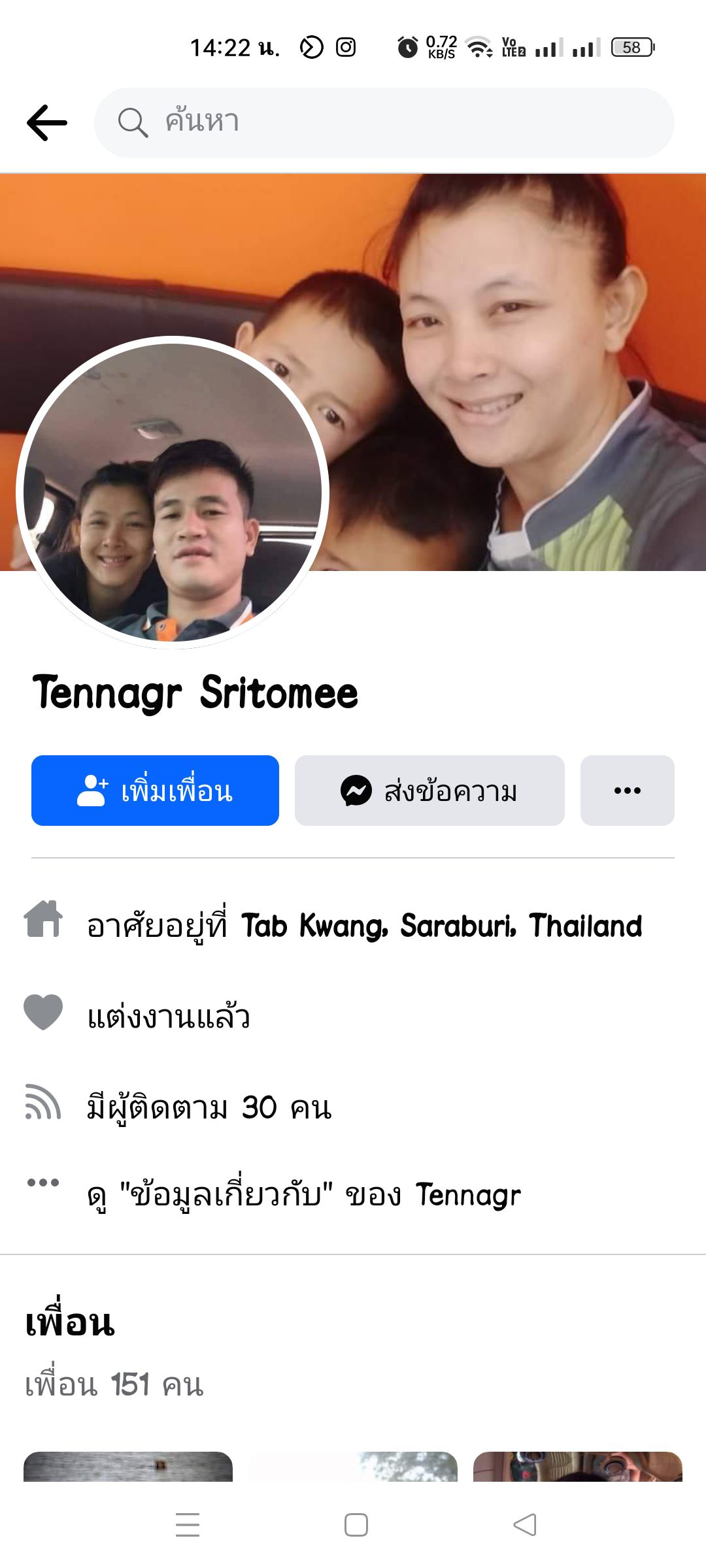Add friend with เพิ่มเพื่อน button
The width and height of the screenshot is (706, 1568).
[x=155, y=791]
